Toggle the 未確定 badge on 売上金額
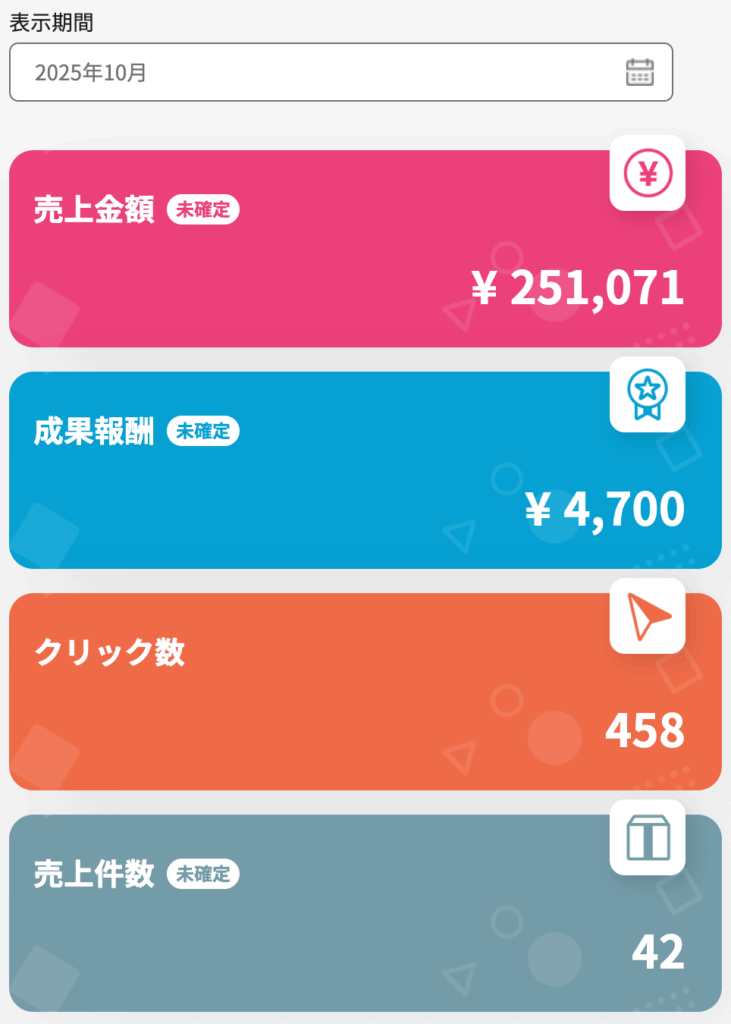The image size is (731, 1024). 204,210
